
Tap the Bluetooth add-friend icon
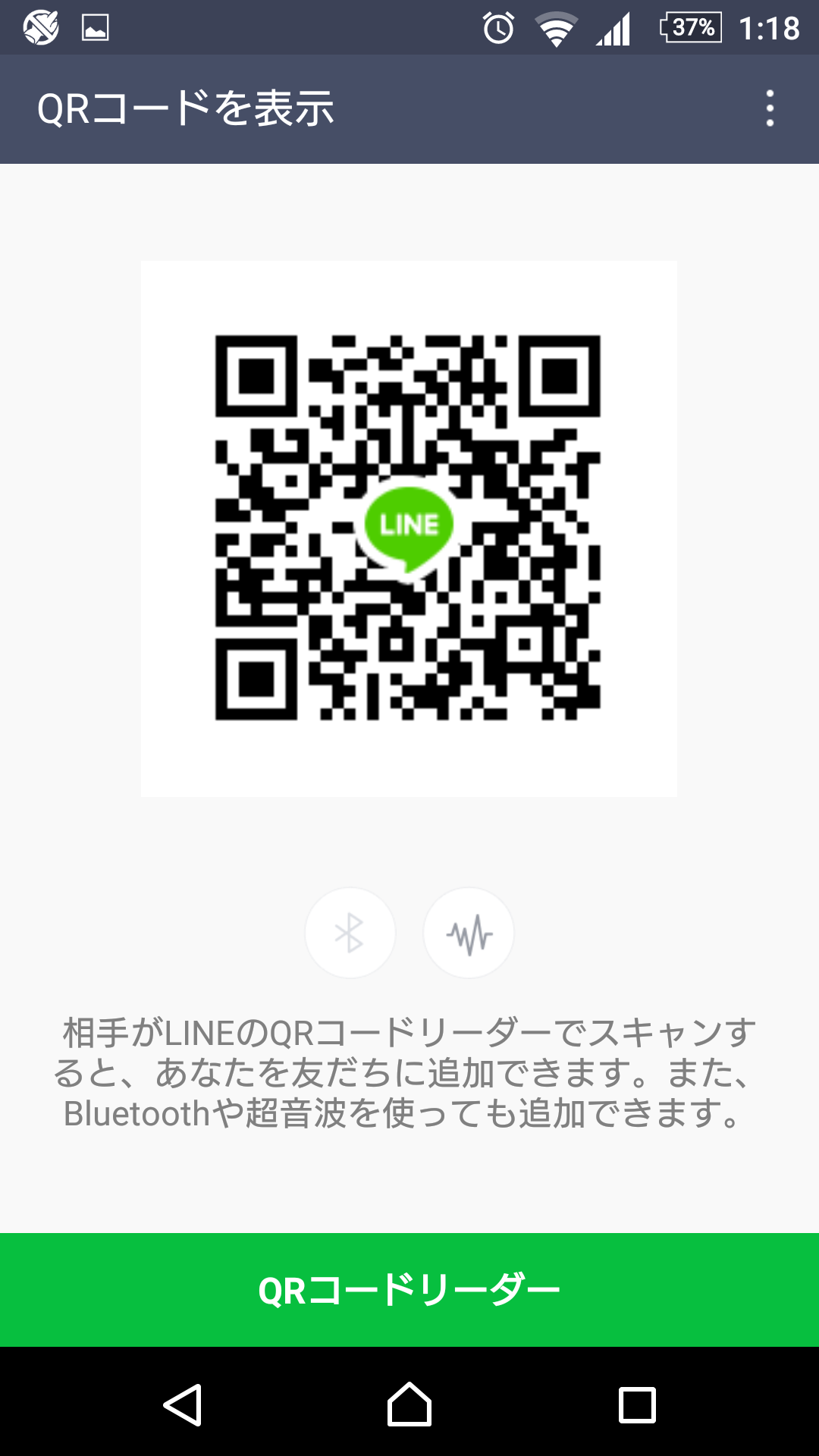350,933
